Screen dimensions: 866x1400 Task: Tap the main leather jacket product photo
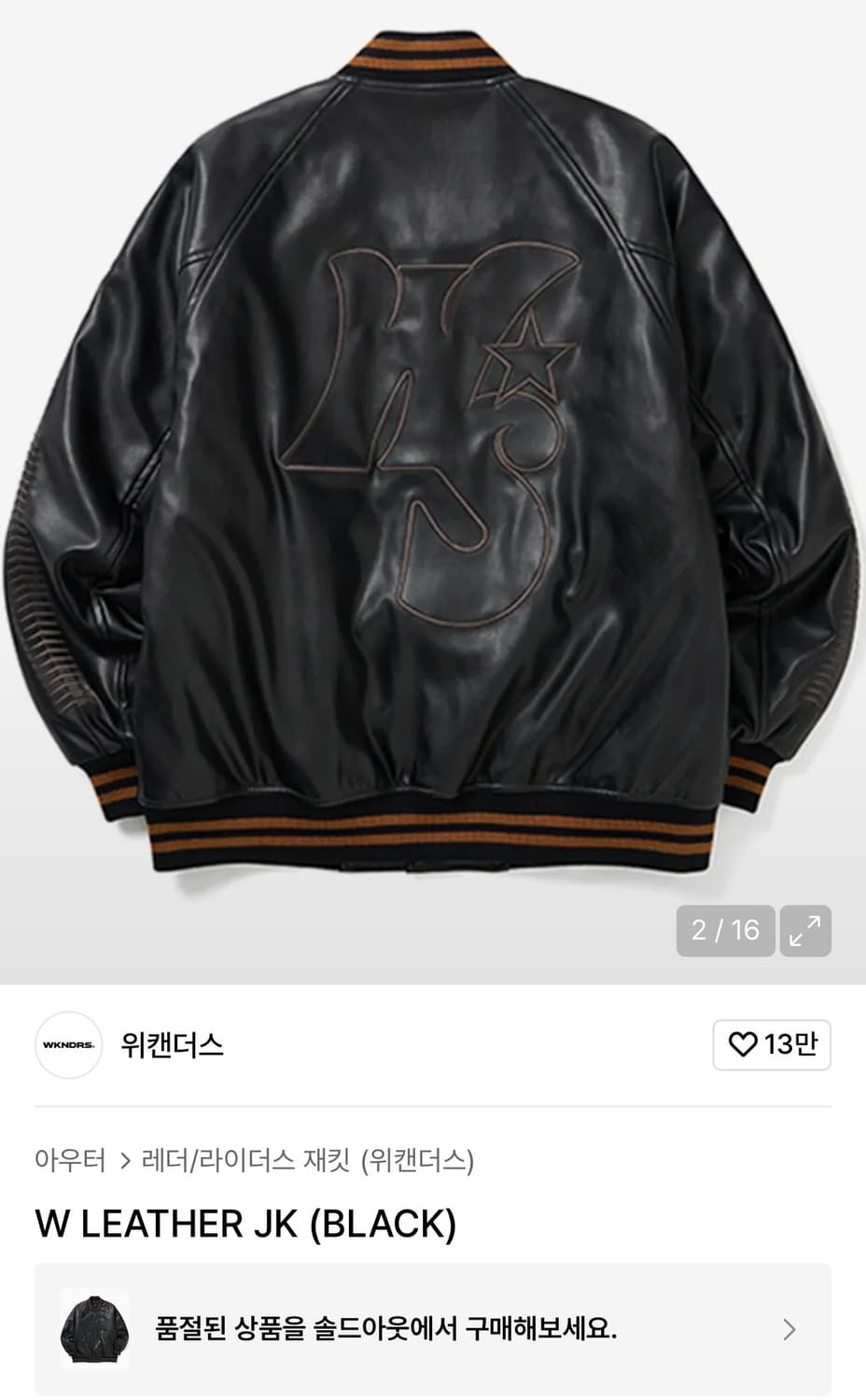[433, 467]
